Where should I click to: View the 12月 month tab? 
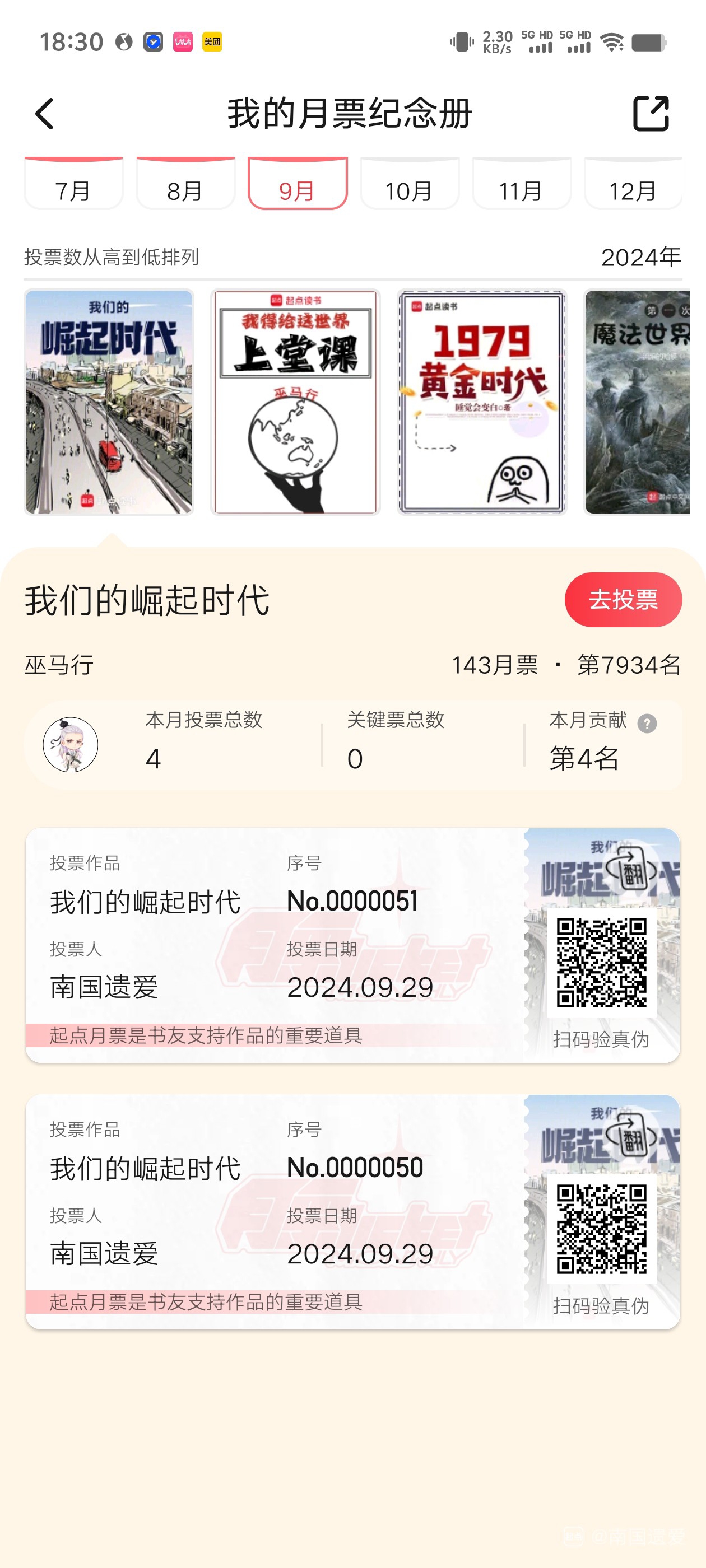click(x=633, y=186)
